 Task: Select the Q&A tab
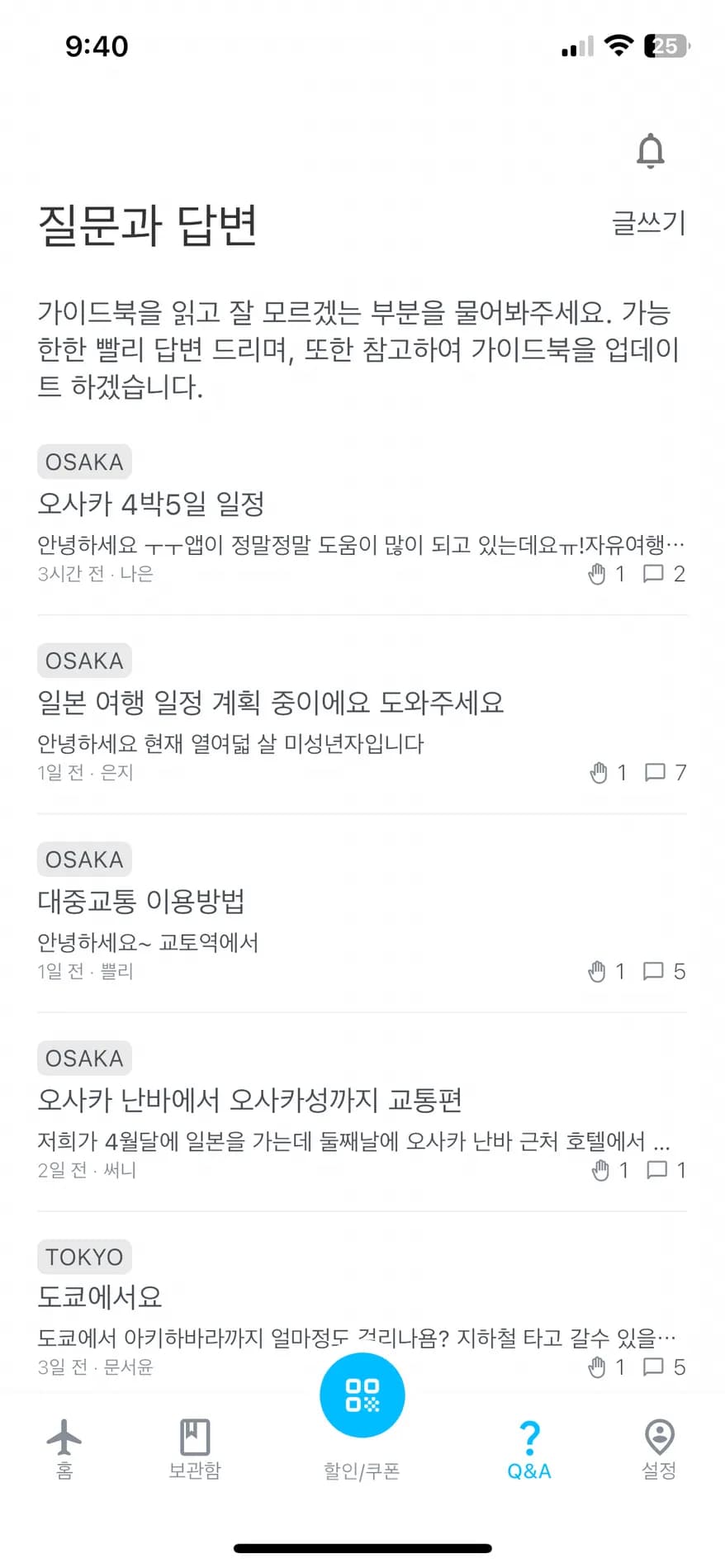(x=528, y=1450)
